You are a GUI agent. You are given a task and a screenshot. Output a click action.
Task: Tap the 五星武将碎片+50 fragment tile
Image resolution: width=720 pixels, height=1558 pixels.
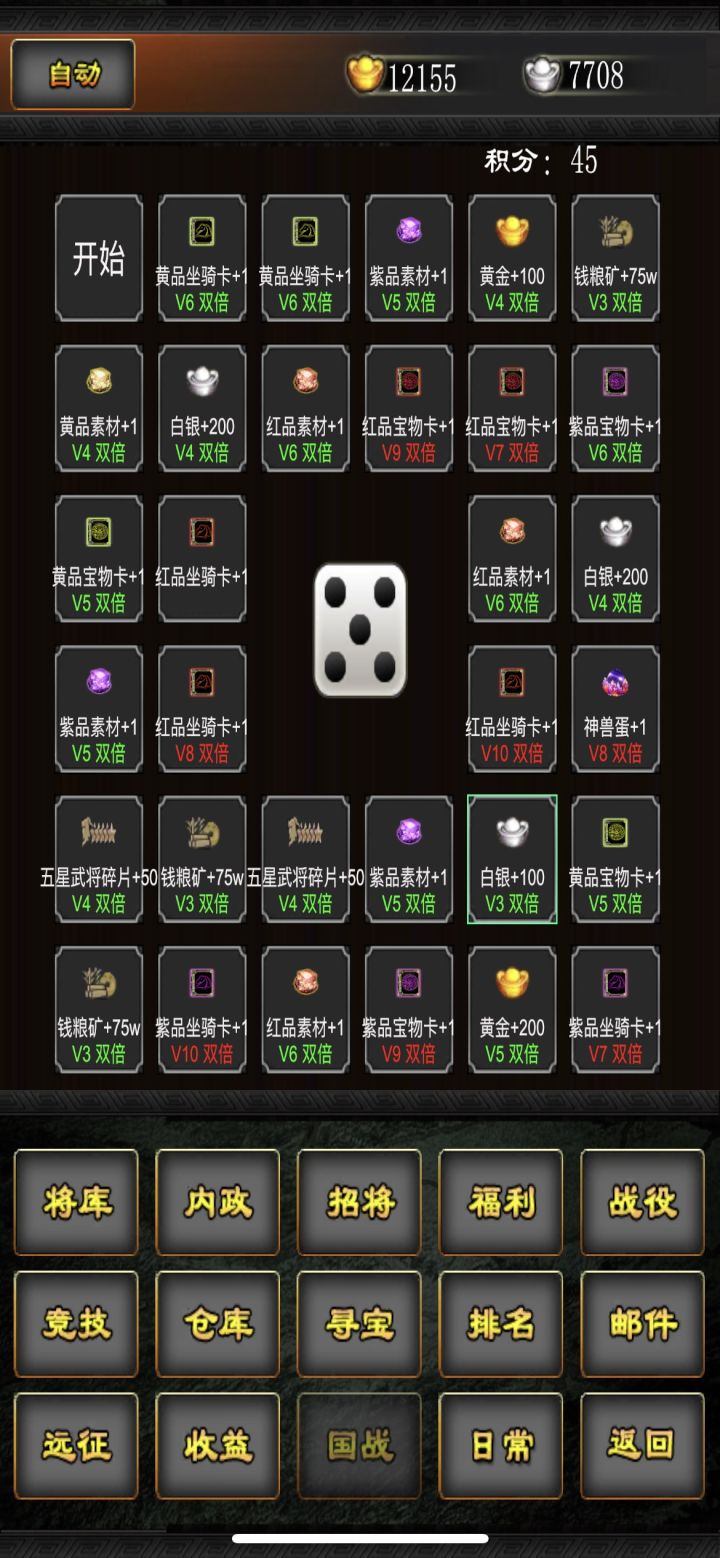coord(98,858)
